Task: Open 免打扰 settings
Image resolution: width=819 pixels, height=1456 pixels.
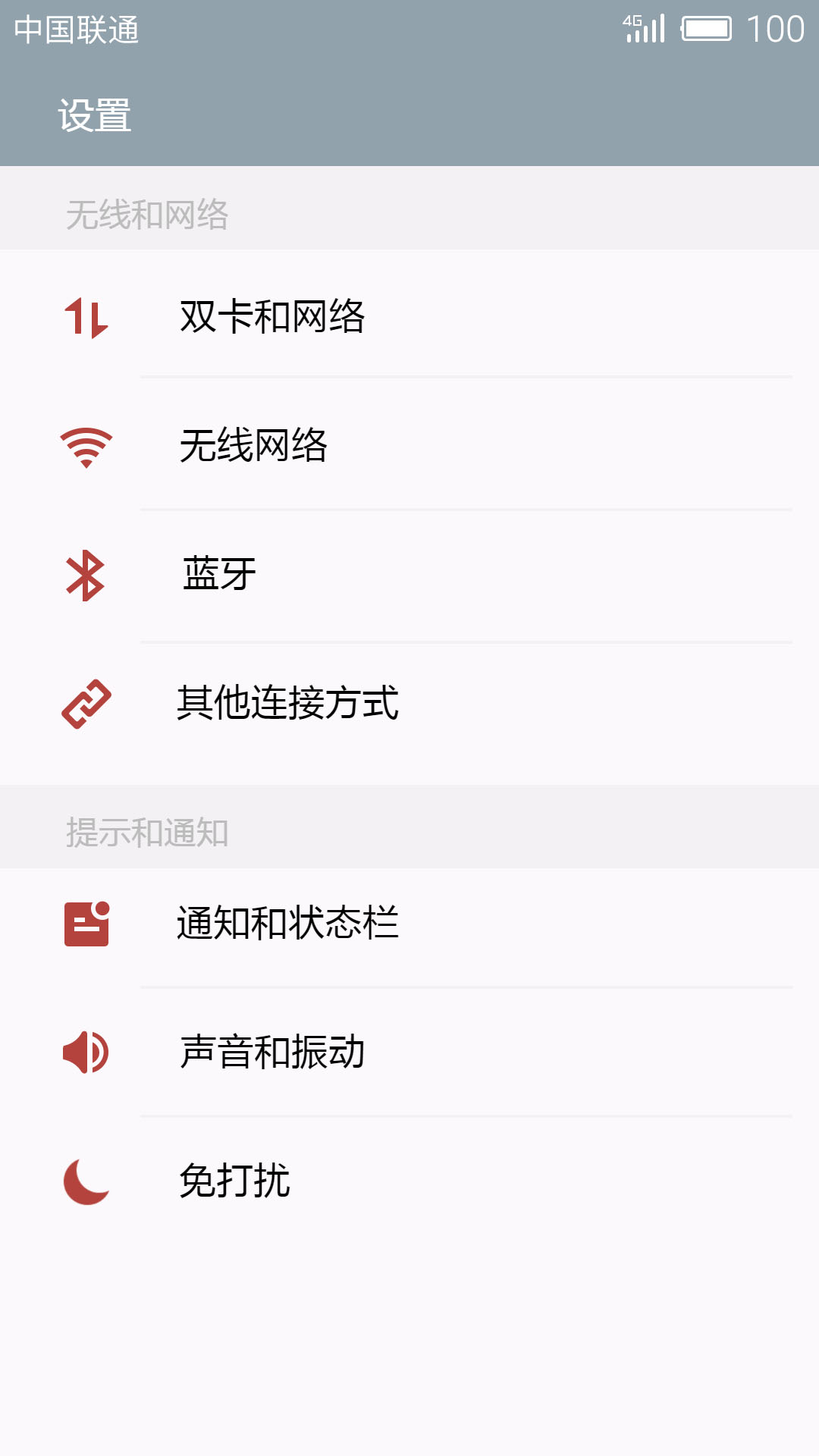Action: tap(409, 1181)
